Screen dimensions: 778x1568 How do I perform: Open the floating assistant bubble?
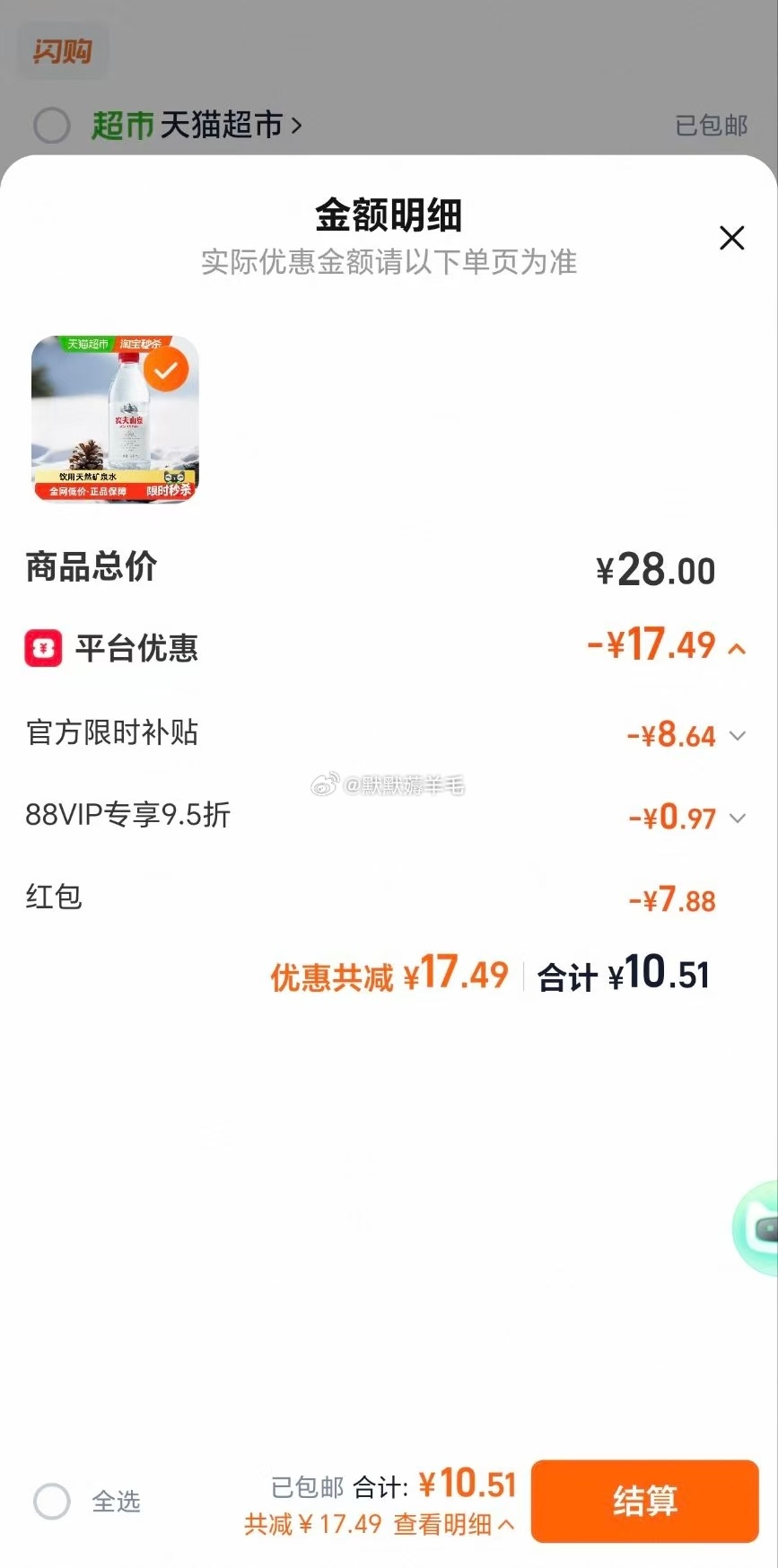pyautogui.click(x=759, y=1228)
